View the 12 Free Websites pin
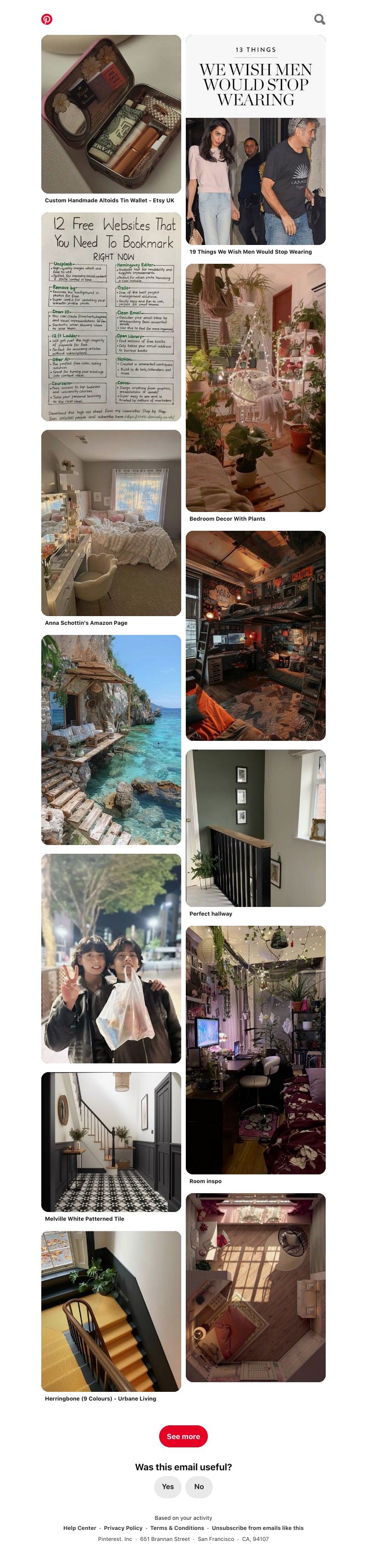This screenshot has height=1568, width=367. click(111, 317)
